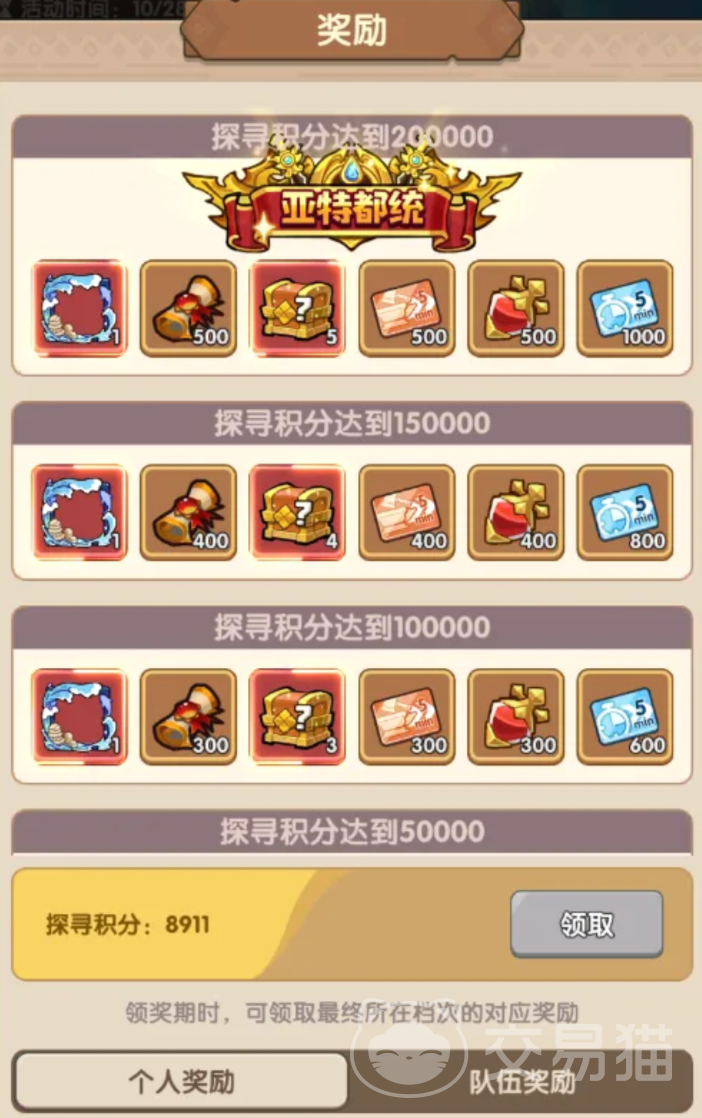This screenshot has width=702, height=1118.
Task: View blue speed-up ticket x800 reward
Action: tap(625, 513)
